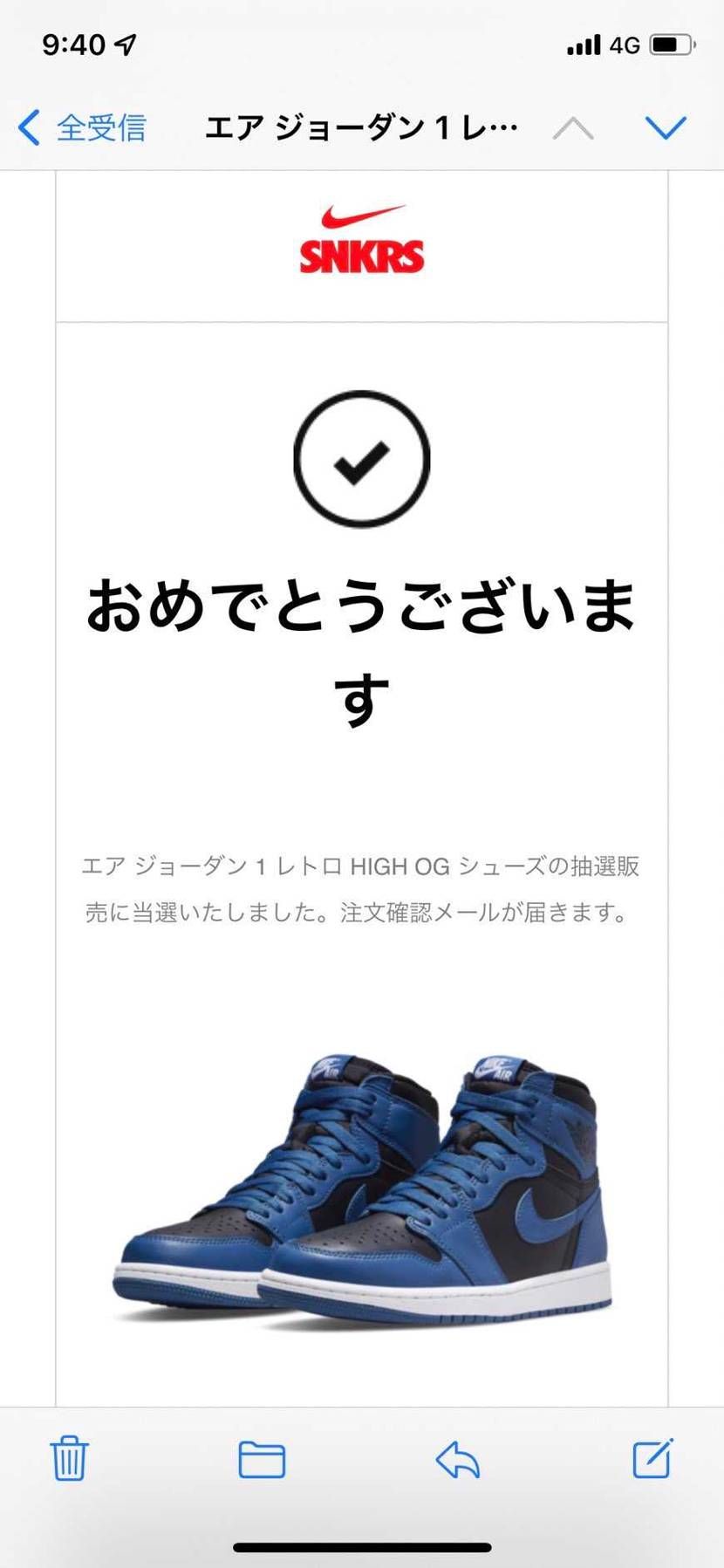Go to the next message using the down arrow
This screenshot has height=1568, width=724.
point(666,128)
